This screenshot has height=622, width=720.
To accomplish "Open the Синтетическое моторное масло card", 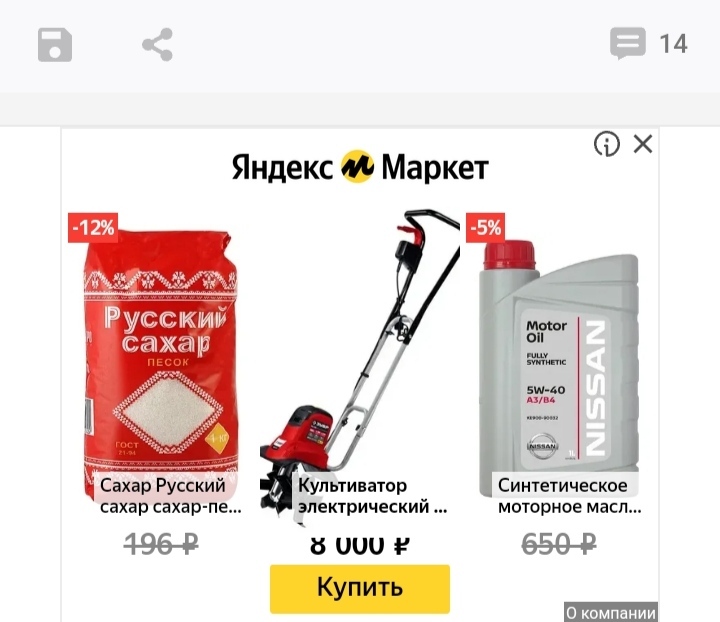I will click(559, 370).
